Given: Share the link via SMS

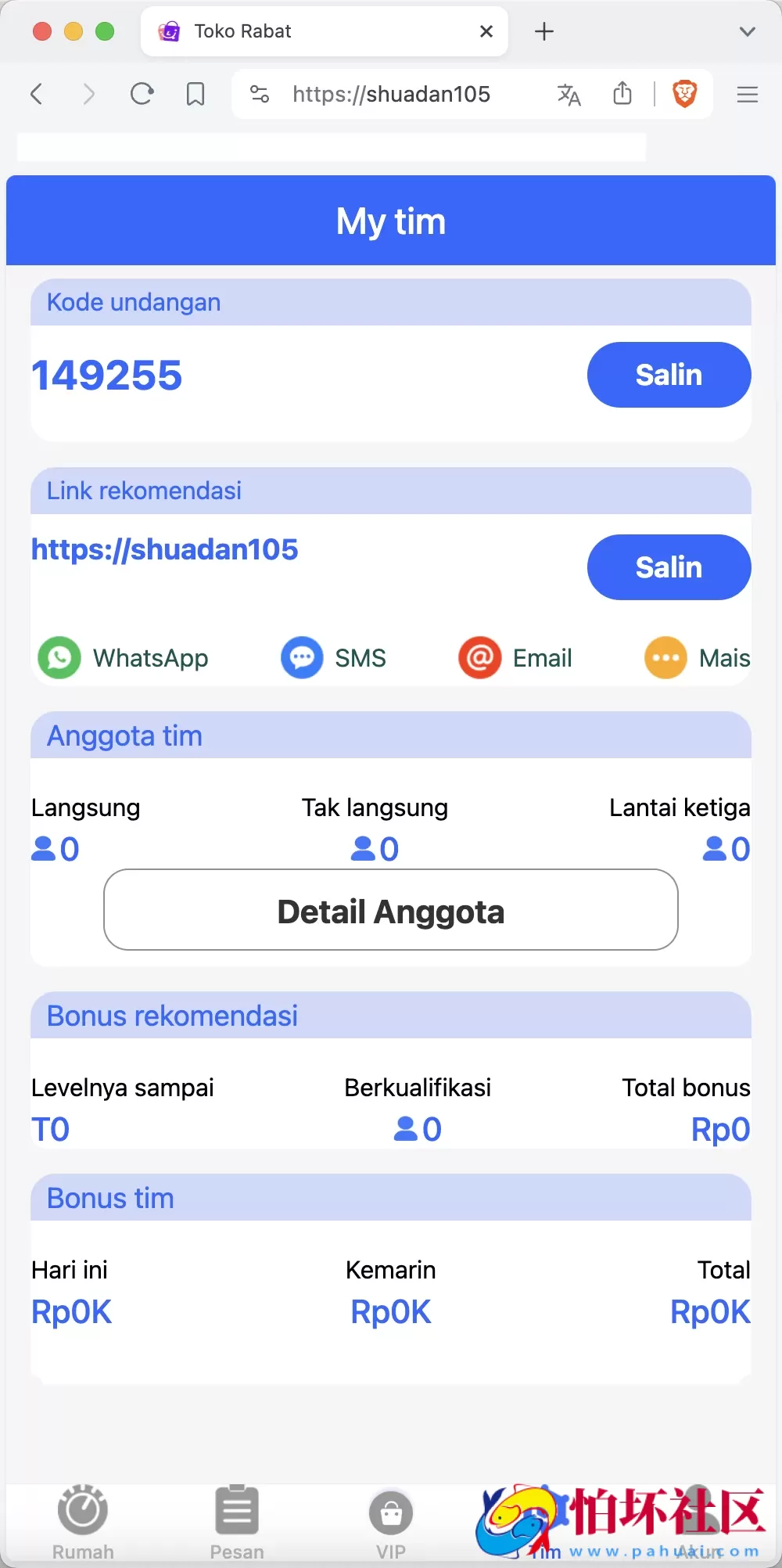Looking at the screenshot, I should [x=334, y=658].
